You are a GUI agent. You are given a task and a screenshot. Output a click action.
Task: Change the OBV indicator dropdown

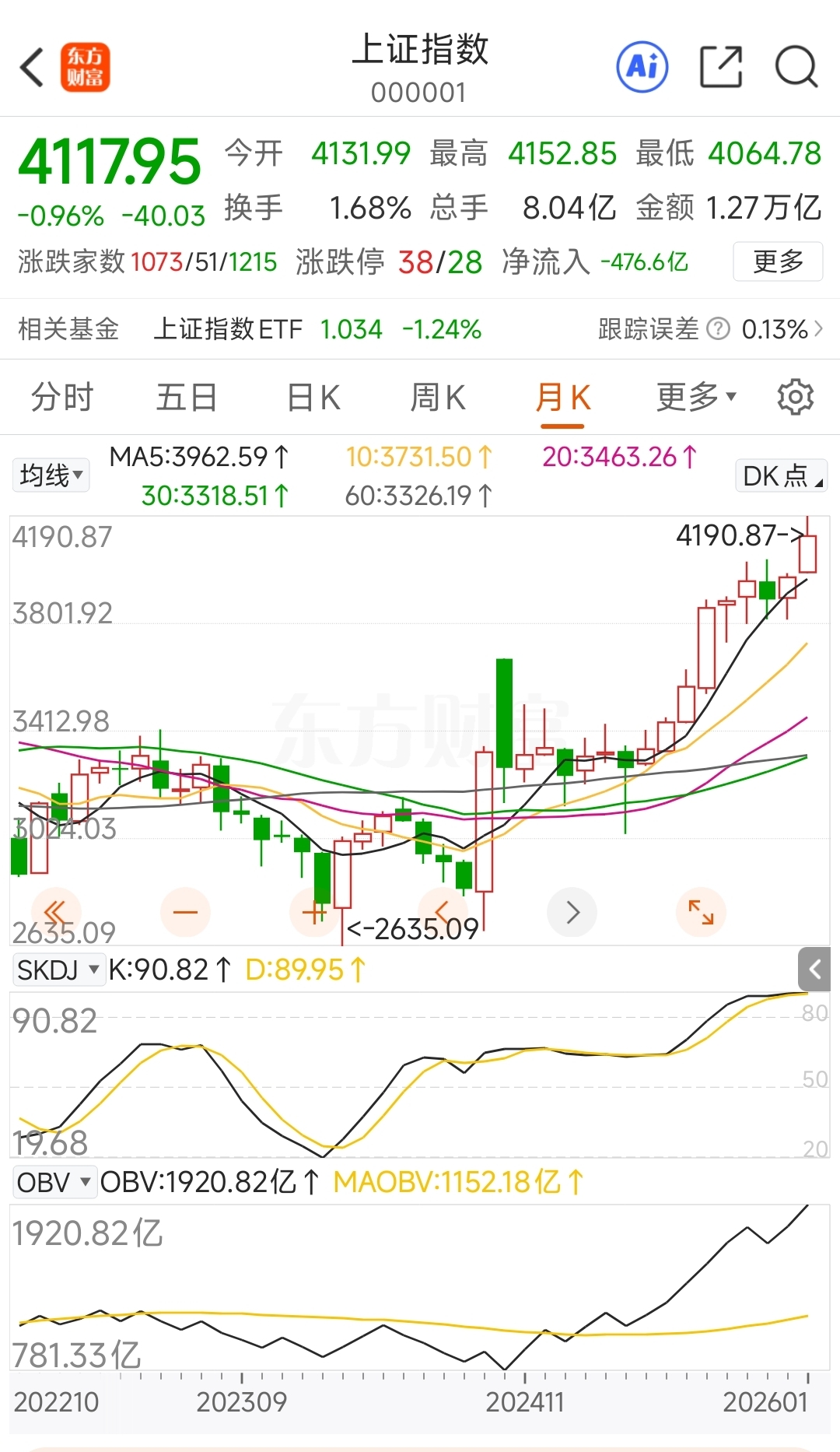coord(54,1183)
